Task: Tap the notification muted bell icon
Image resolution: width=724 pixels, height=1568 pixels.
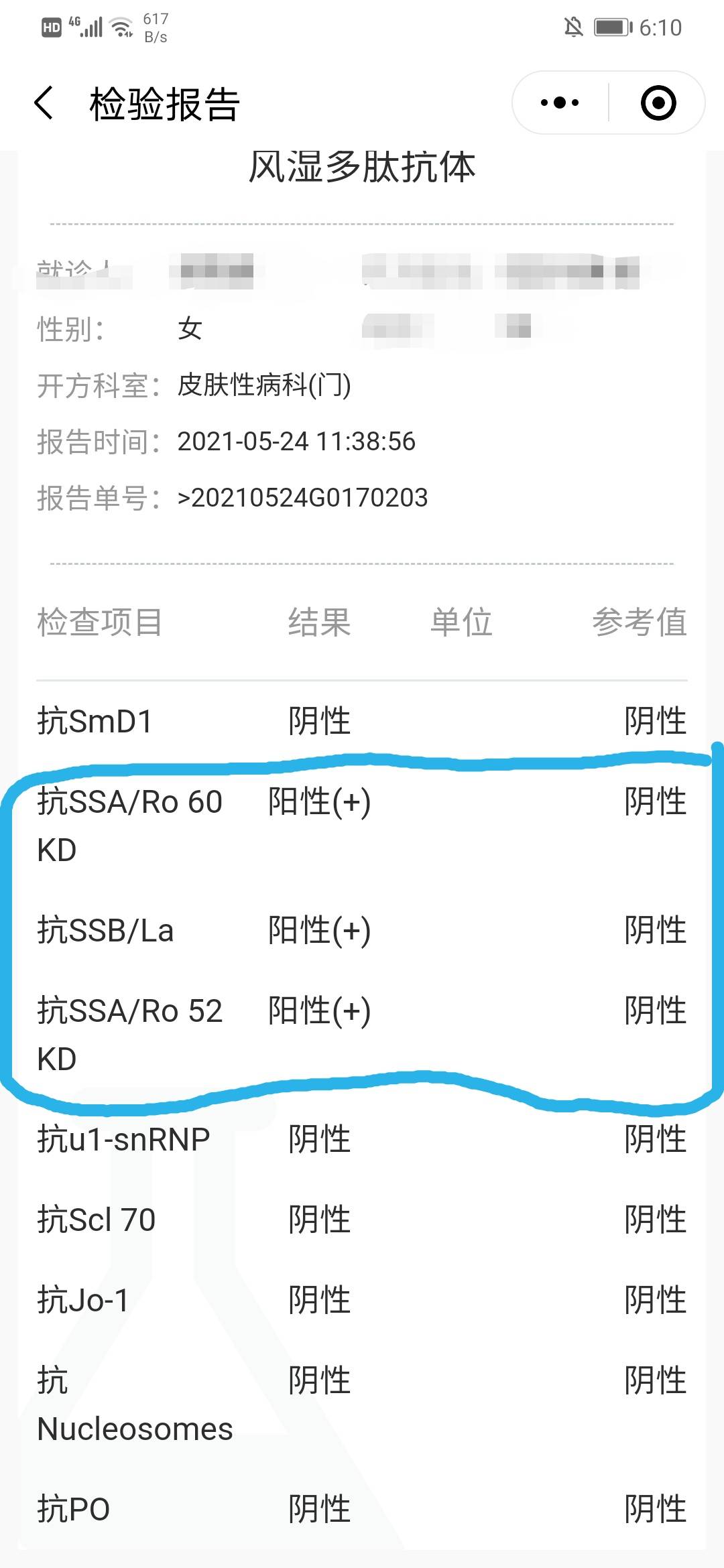Action: point(573,27)
